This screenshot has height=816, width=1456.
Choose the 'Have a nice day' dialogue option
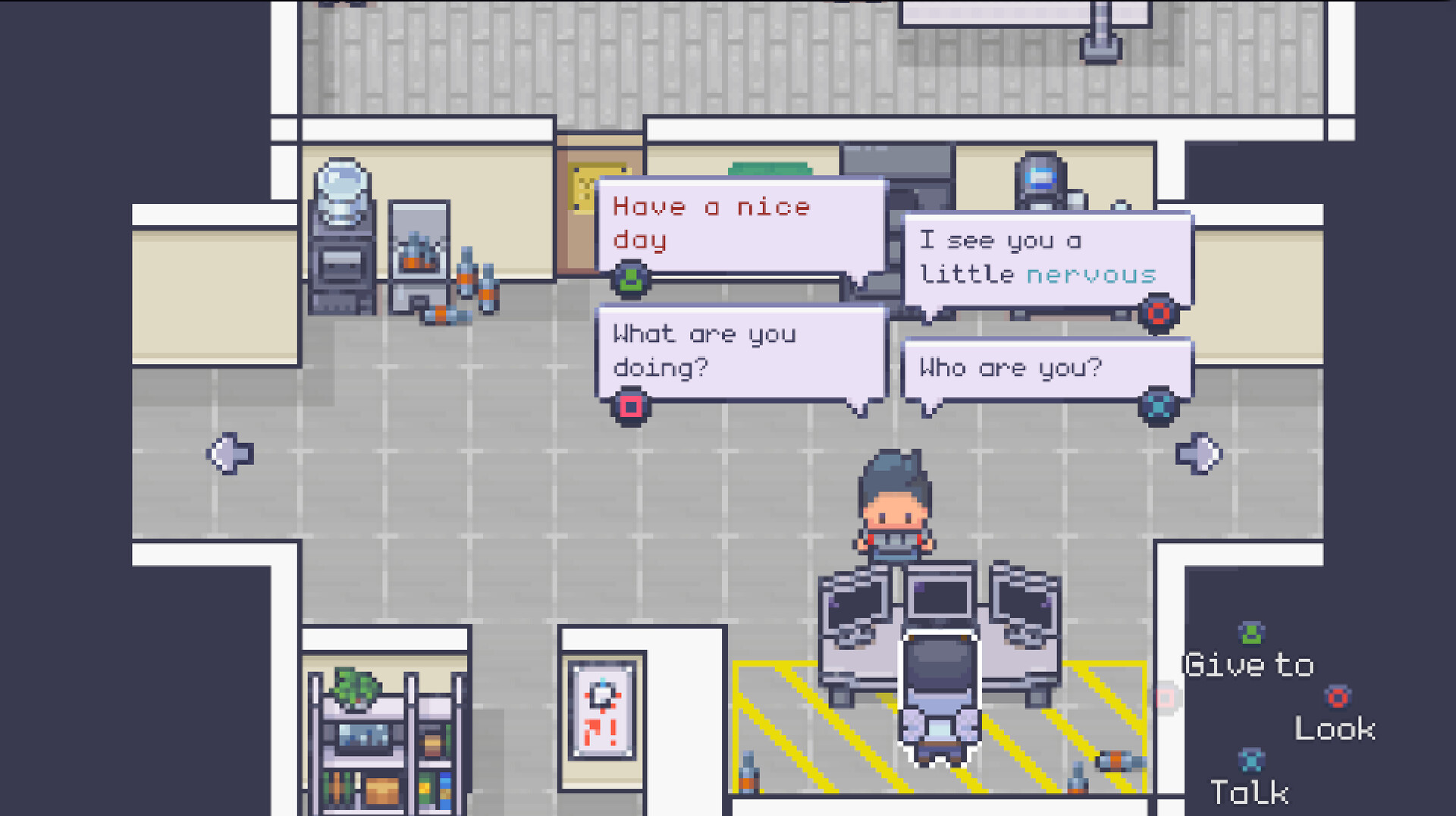(x=739, y=224)
